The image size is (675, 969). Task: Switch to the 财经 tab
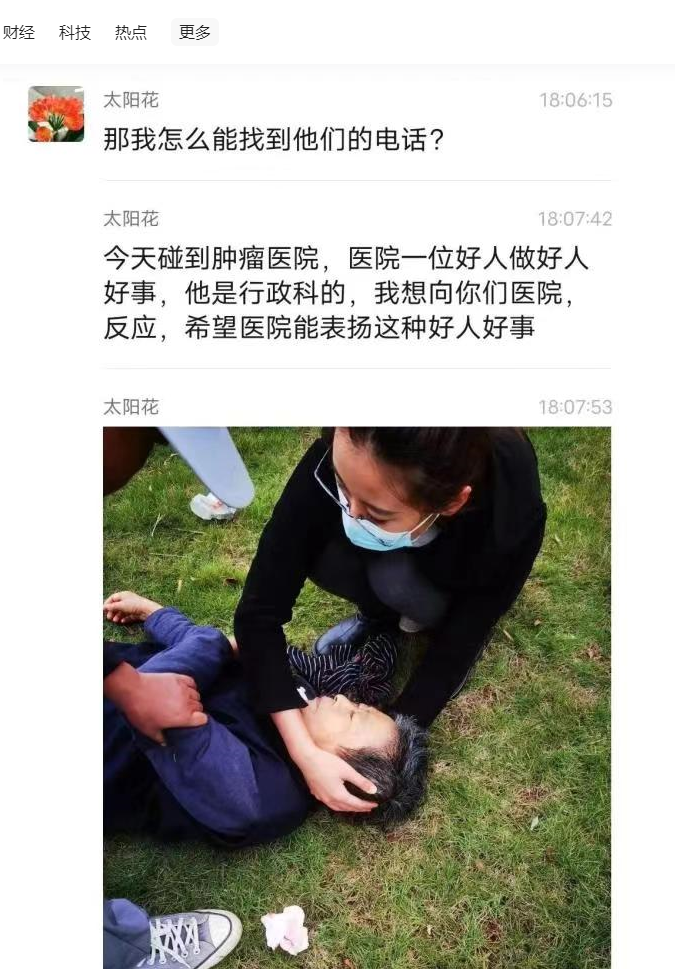click(x=18, y=32)
